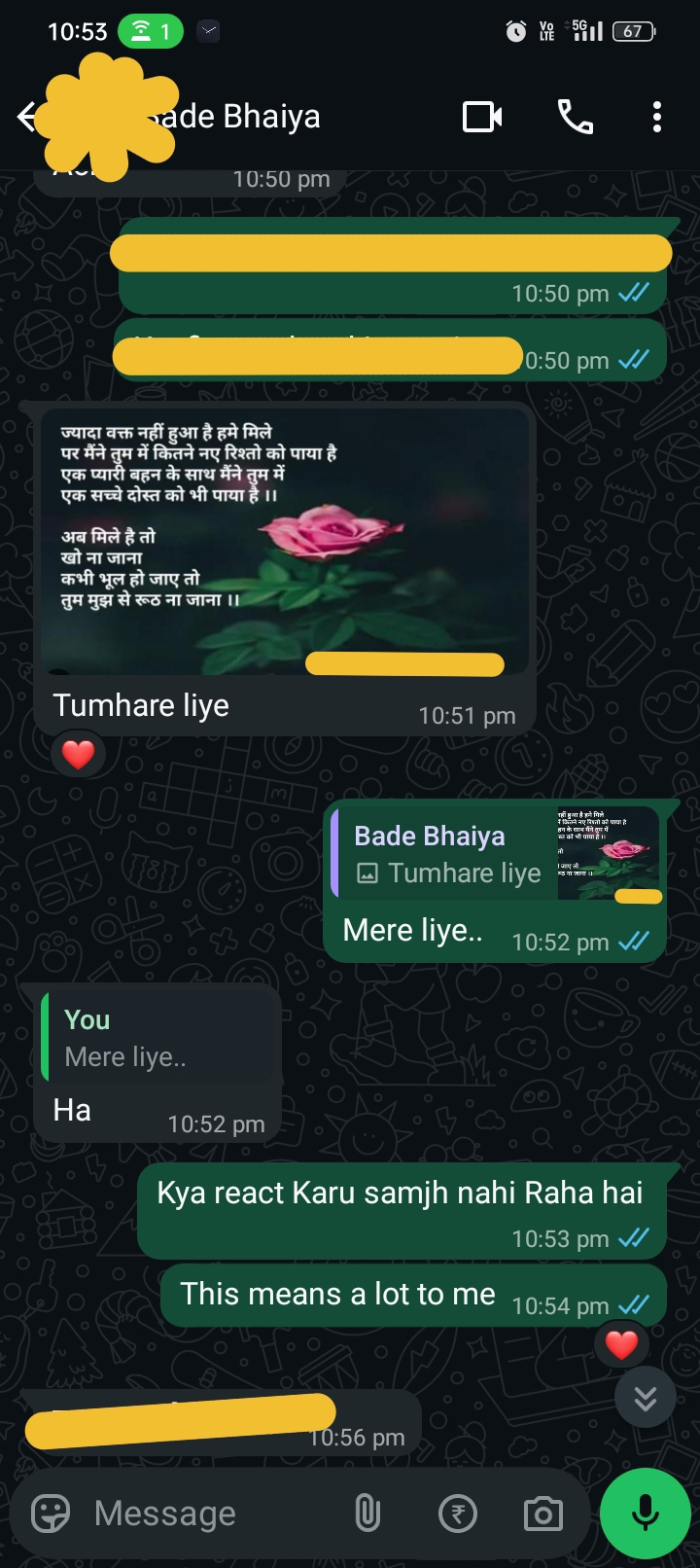The image size is (700, 1568).
Task: Tap the microphone to record voice message
Action: click(645, 1514)
